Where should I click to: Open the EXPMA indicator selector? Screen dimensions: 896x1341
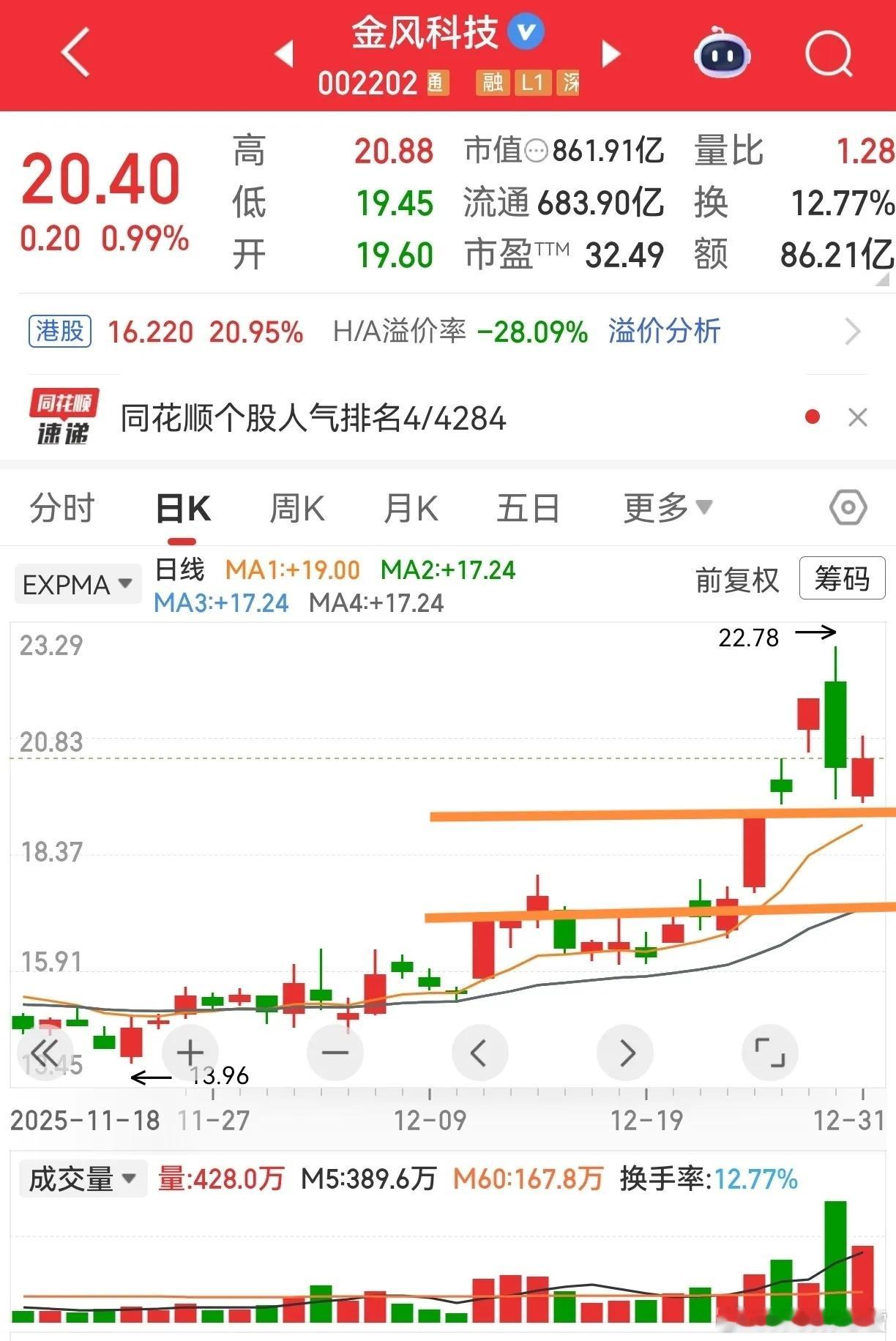pos(77,583)
